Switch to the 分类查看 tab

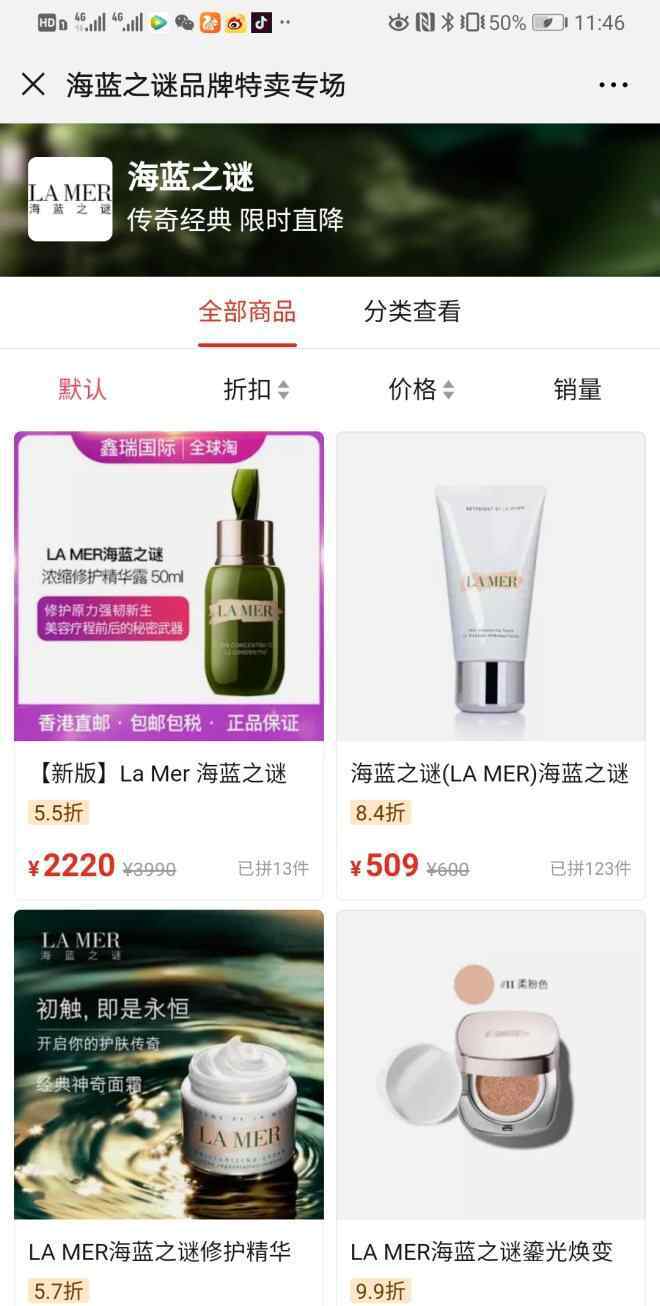[x=412, y=312]
